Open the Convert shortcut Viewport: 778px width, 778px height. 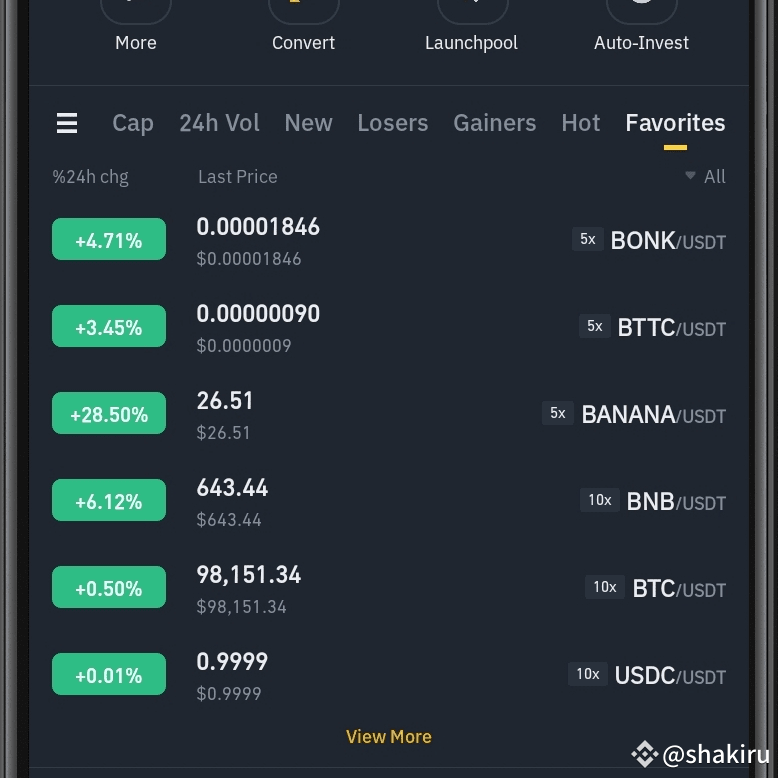click(x=304, y=30)
